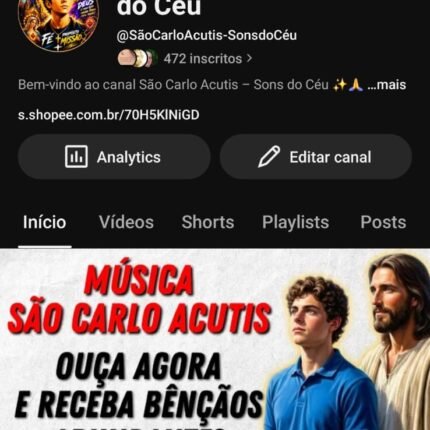Open the s.shopee.com.br link
This screenshot has height=430, width=430.
[109, 115]
